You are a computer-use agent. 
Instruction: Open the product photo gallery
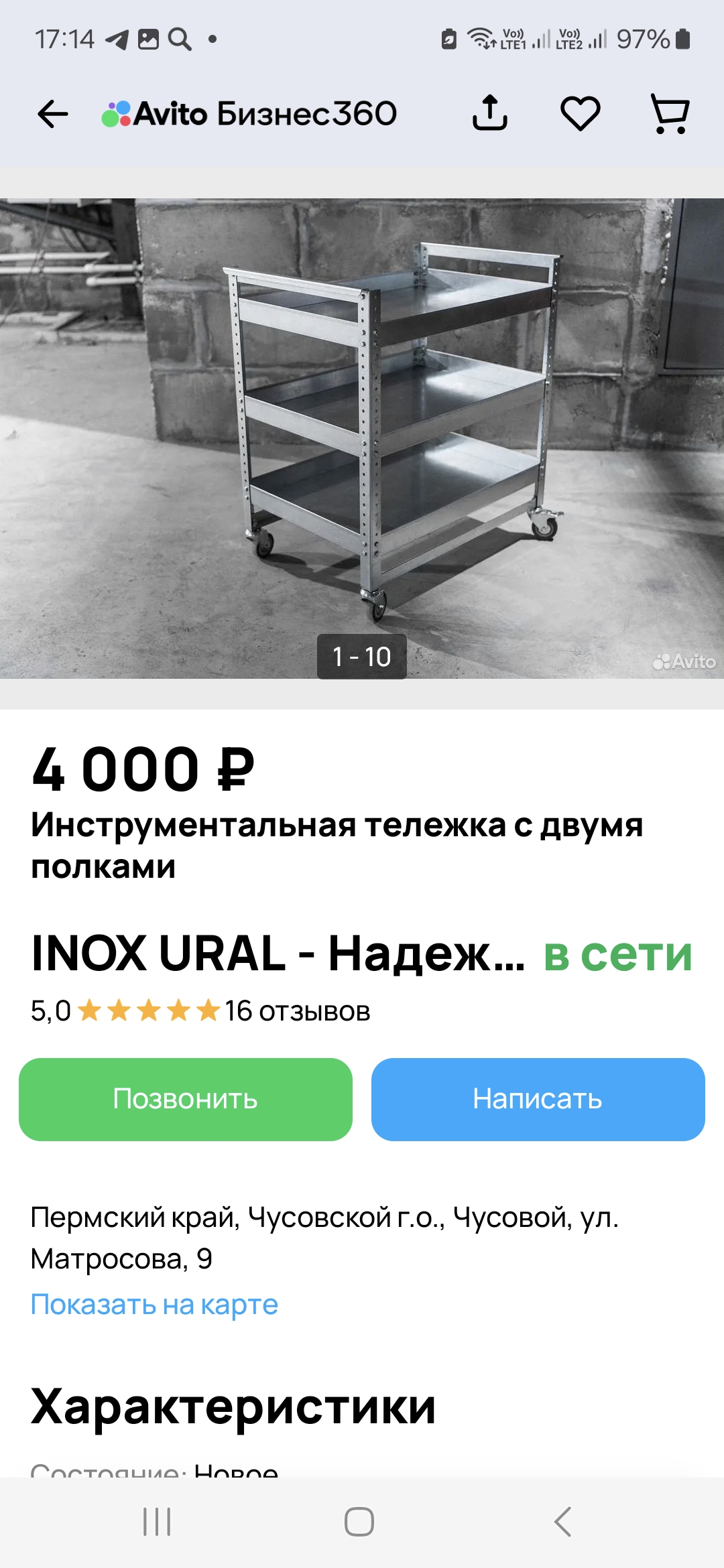(362, 438)
